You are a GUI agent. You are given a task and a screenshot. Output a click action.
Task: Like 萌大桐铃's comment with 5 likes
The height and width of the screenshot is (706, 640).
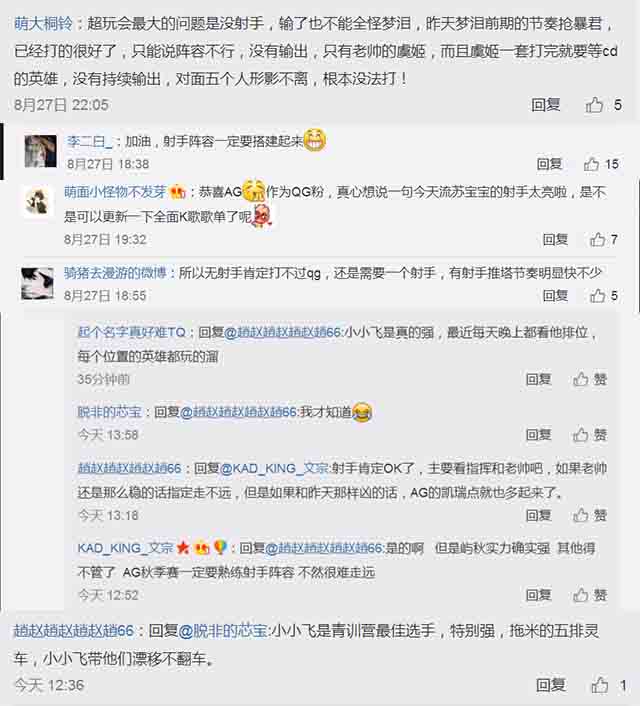(x=596, y=104)
